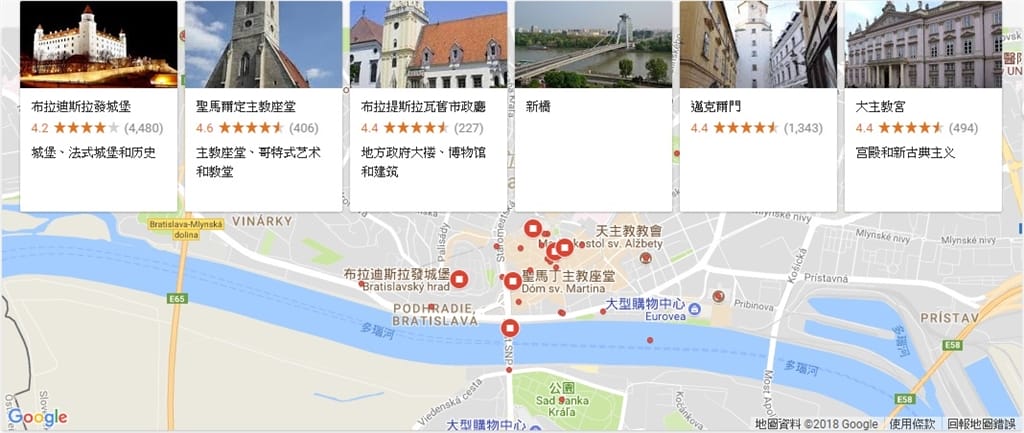
Task: Tap the 使用條款 link on the map
Action: coord(914,424)
